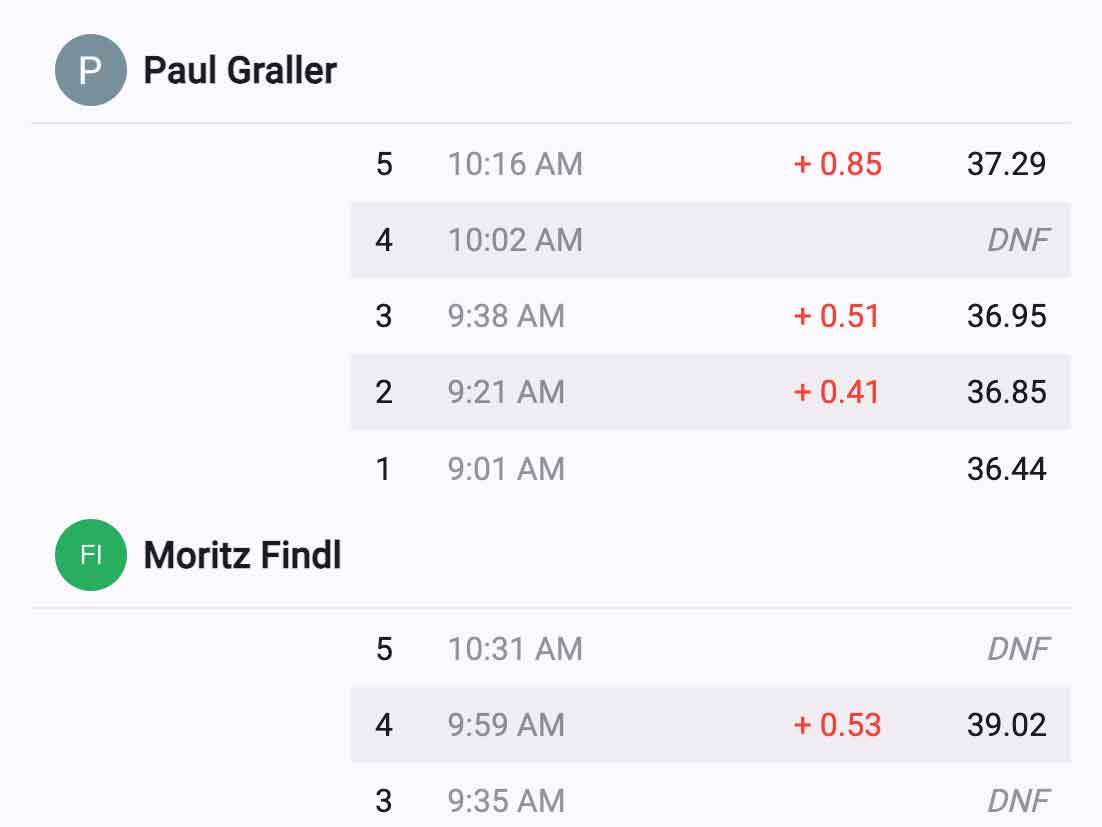Open Paul Graller's athlete profile
This screenshot has width=1102, height=827.
click(240, 71)
